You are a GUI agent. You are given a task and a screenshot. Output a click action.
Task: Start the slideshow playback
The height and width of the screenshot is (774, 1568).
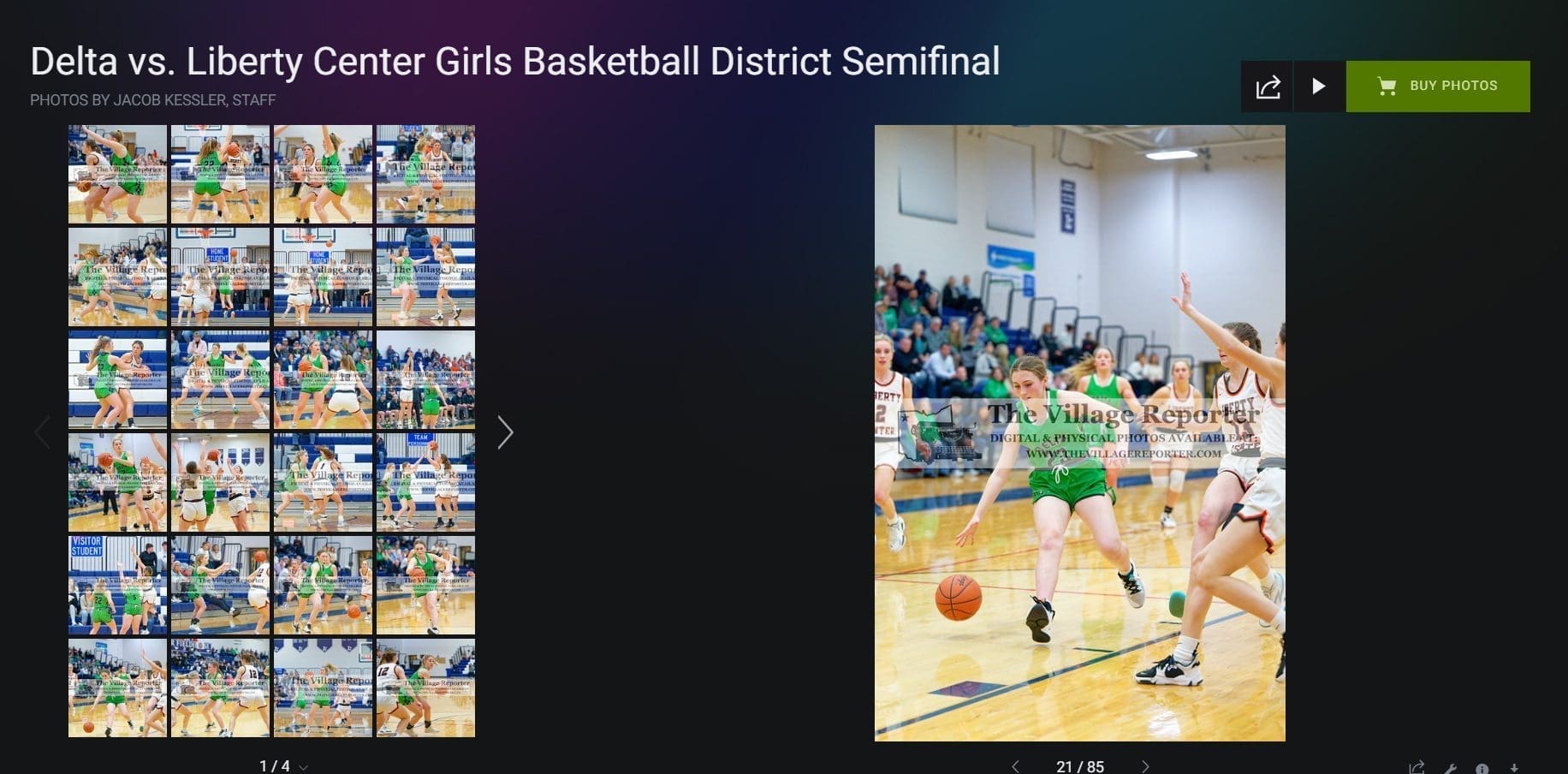click(1319, 86)
